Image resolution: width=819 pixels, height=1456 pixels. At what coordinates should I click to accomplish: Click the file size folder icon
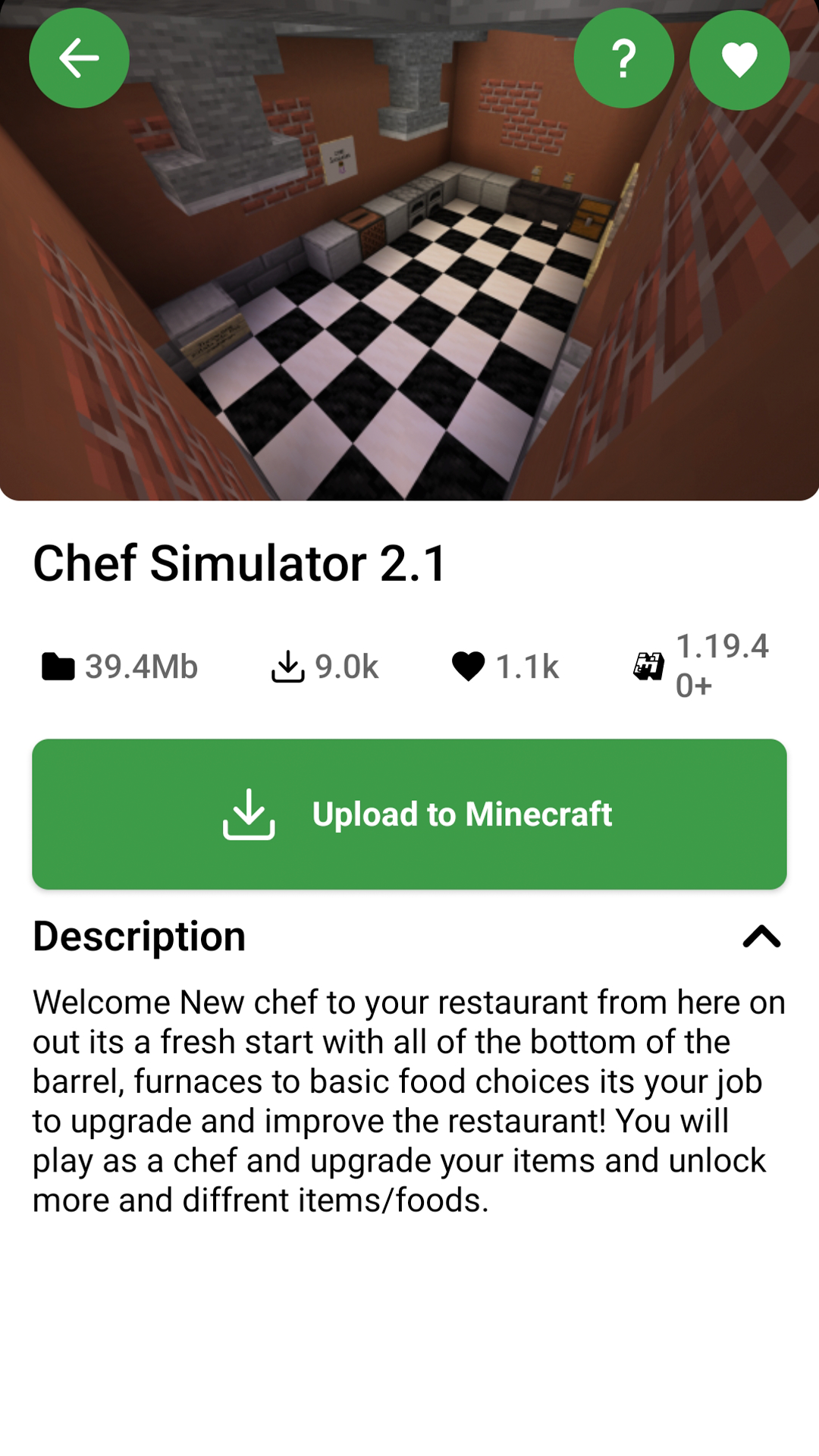pos(58,665)
